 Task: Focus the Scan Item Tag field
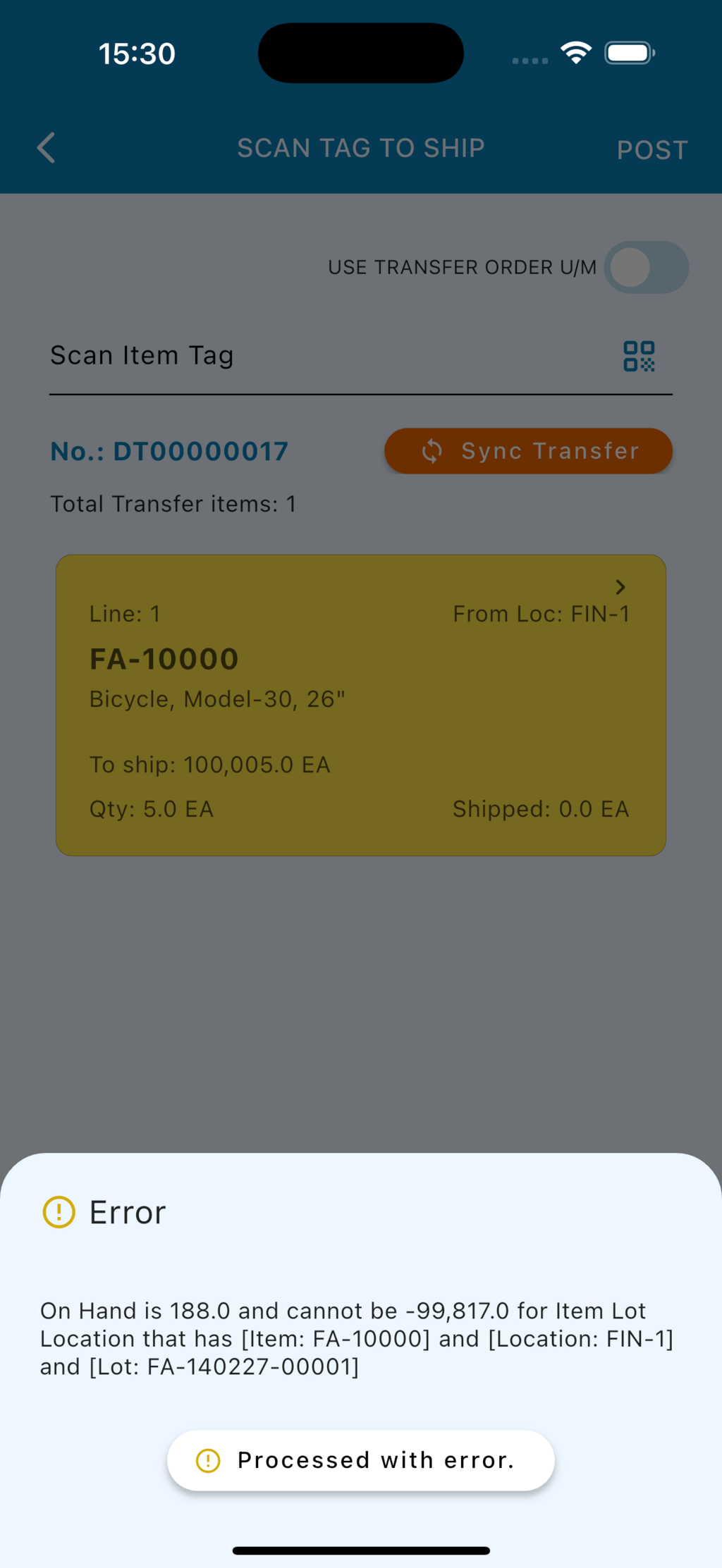tap(324, 356)
